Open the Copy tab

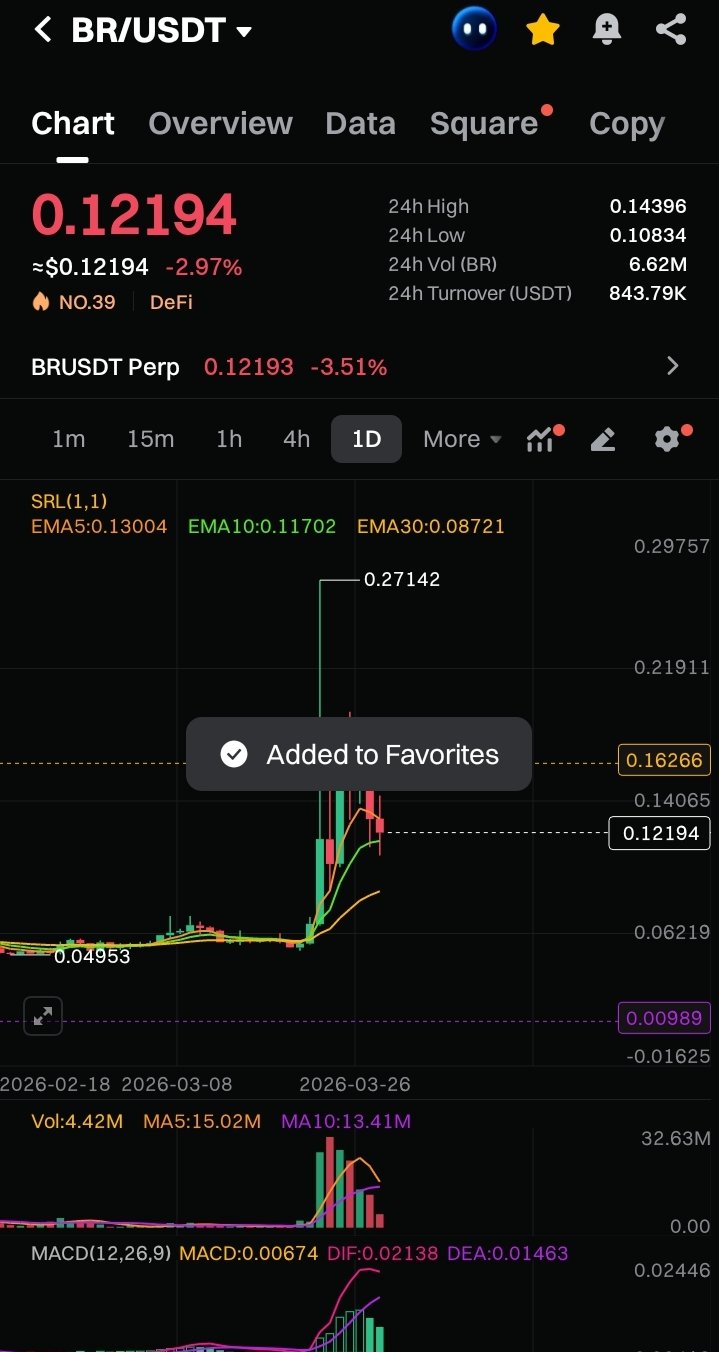(627, 123)
